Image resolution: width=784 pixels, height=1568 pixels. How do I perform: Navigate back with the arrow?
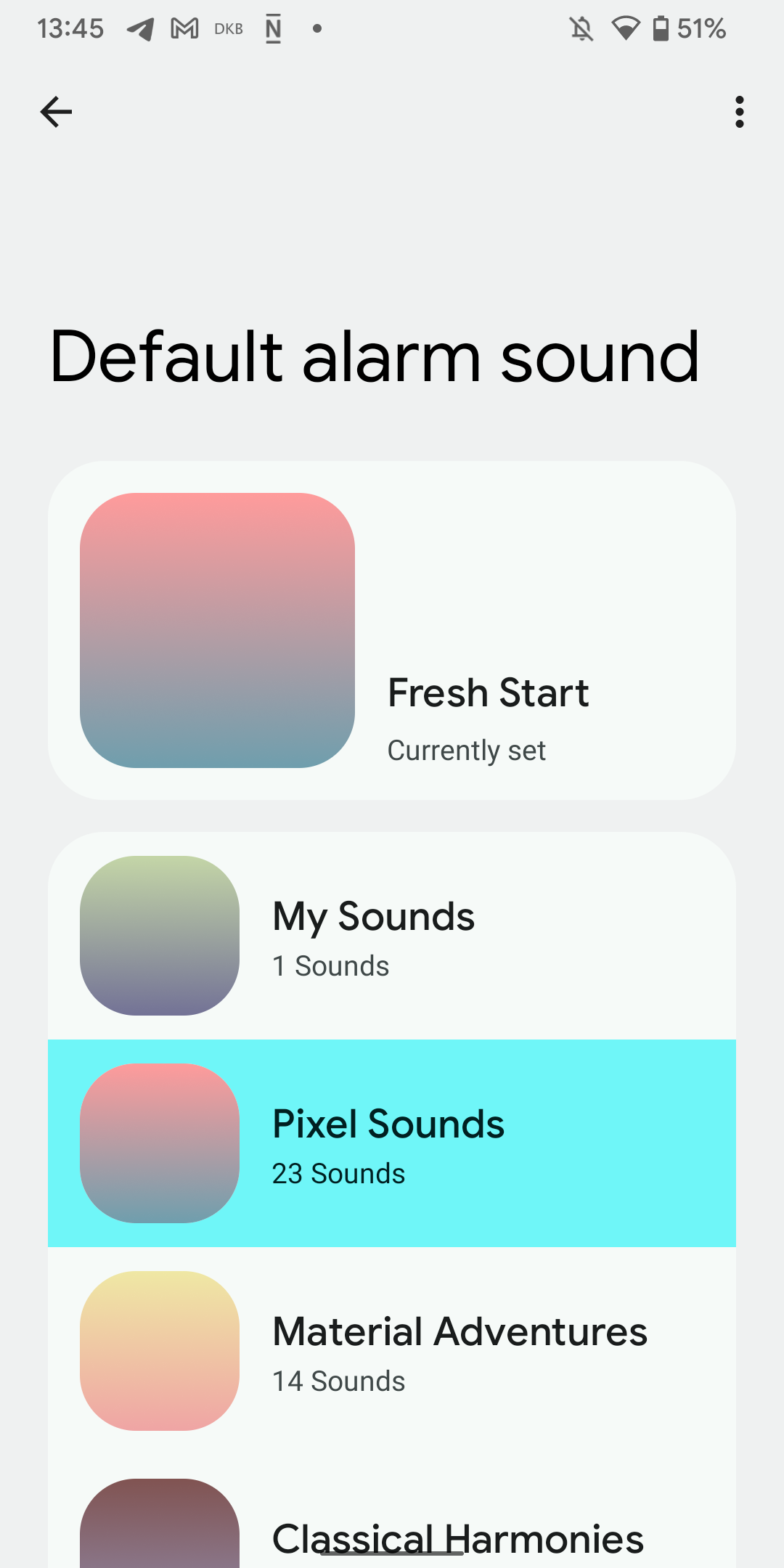55,111
